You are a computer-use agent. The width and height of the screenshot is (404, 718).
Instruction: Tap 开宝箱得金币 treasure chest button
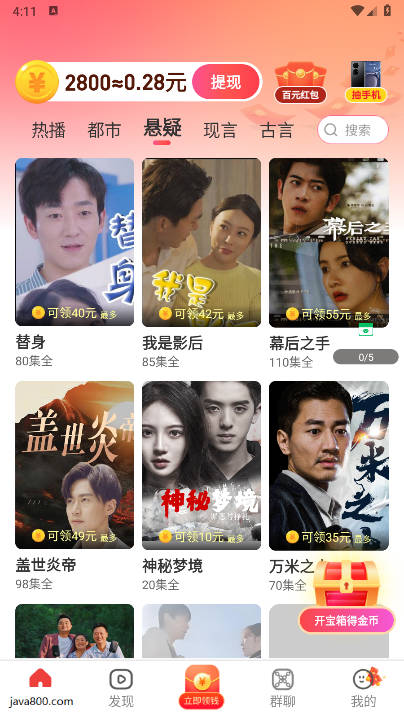[346, 620]
